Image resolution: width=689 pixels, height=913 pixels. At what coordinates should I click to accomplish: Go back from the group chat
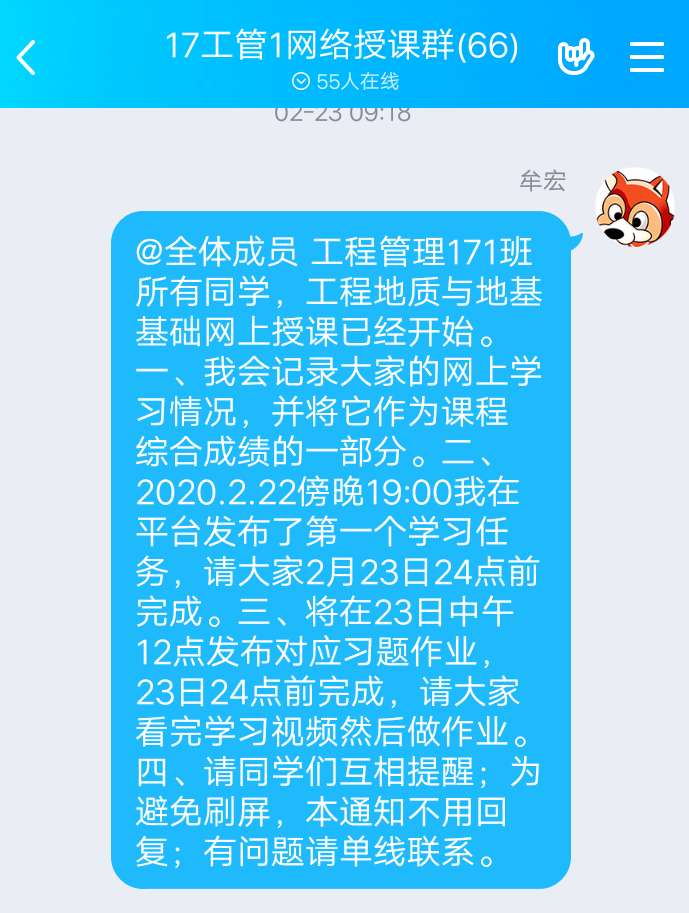tap(27, 57)
